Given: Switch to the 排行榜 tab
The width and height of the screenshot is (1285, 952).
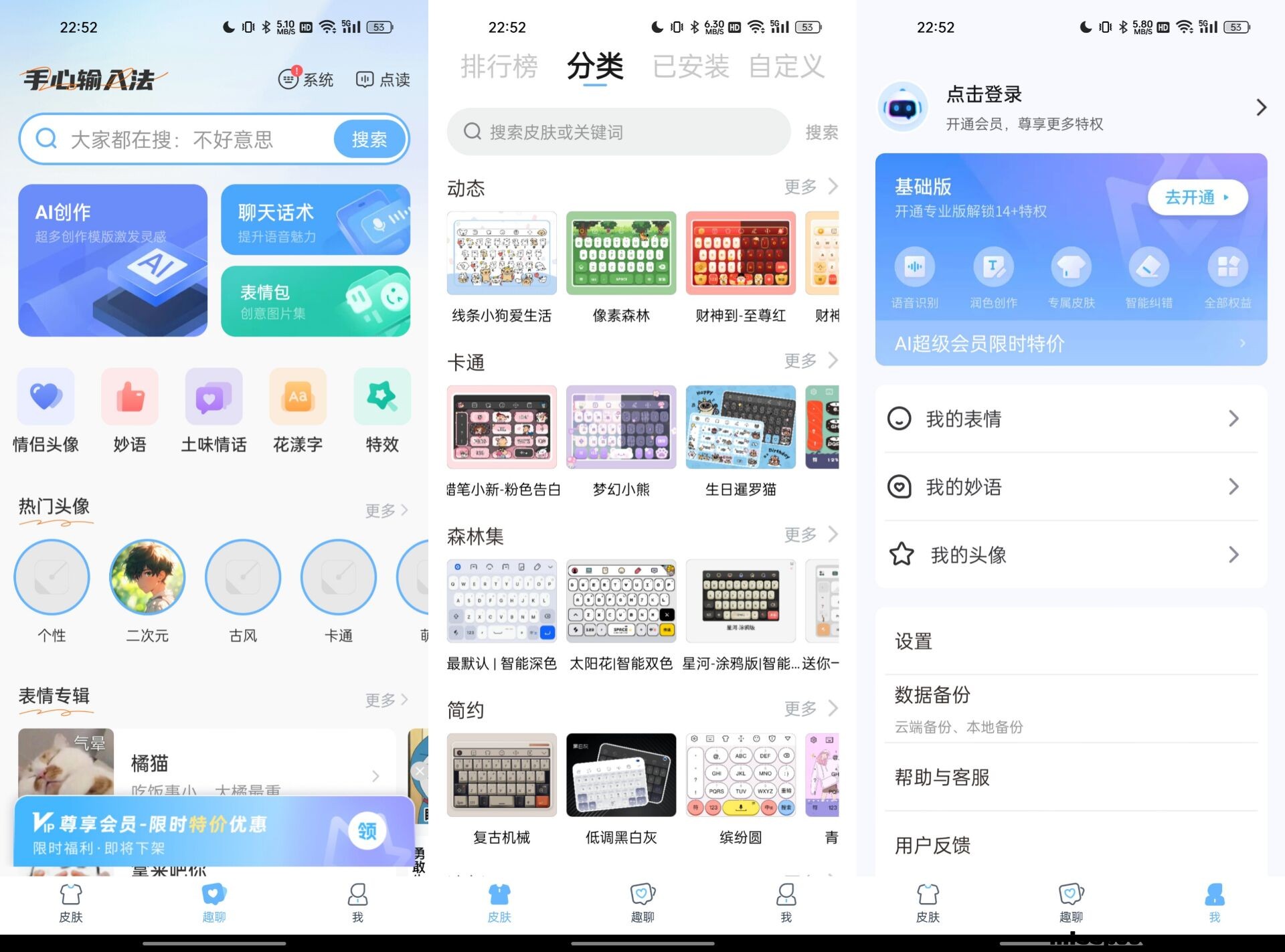Looking at the screenshot, I should 499,66.
